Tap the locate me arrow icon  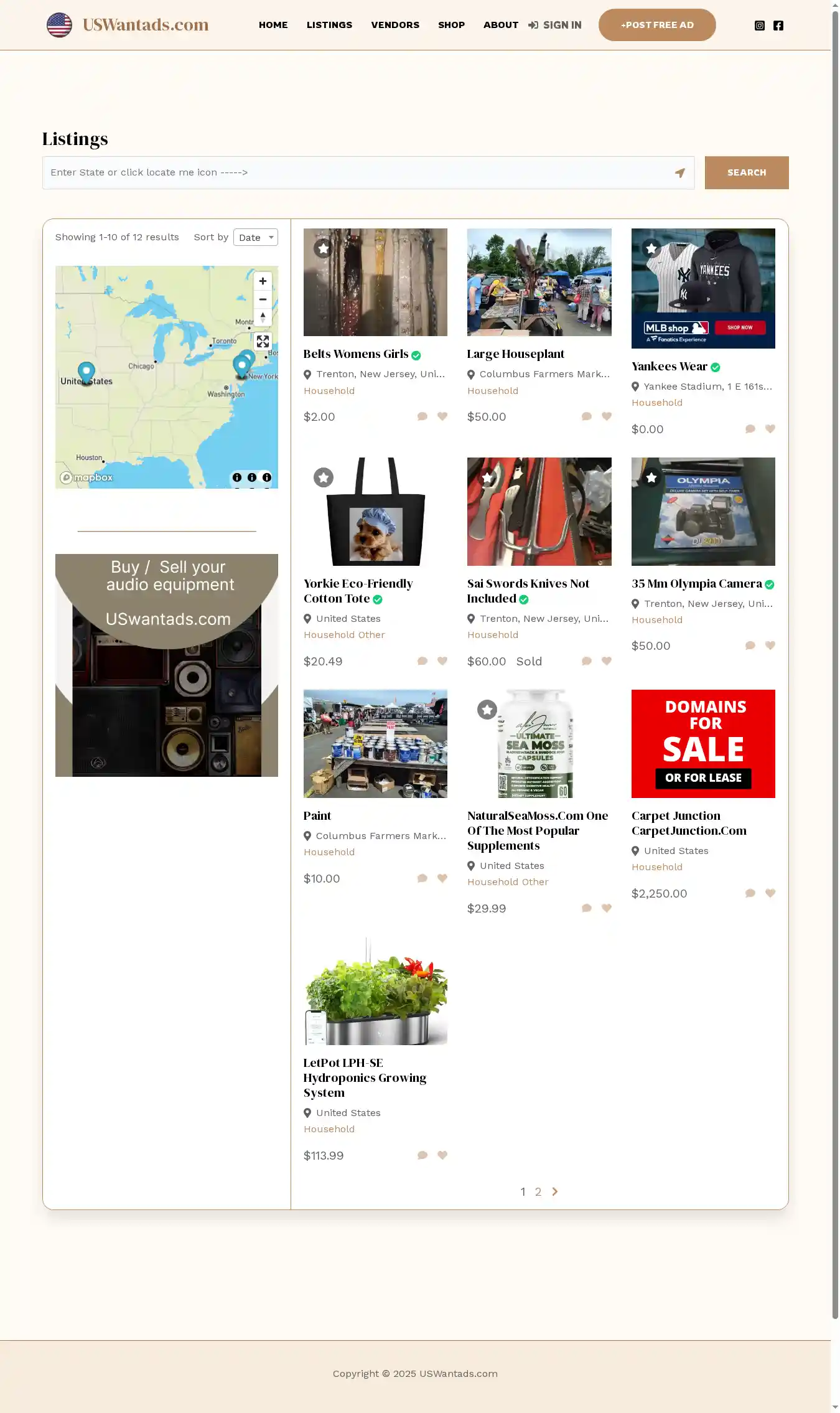(x=680, y=173)
